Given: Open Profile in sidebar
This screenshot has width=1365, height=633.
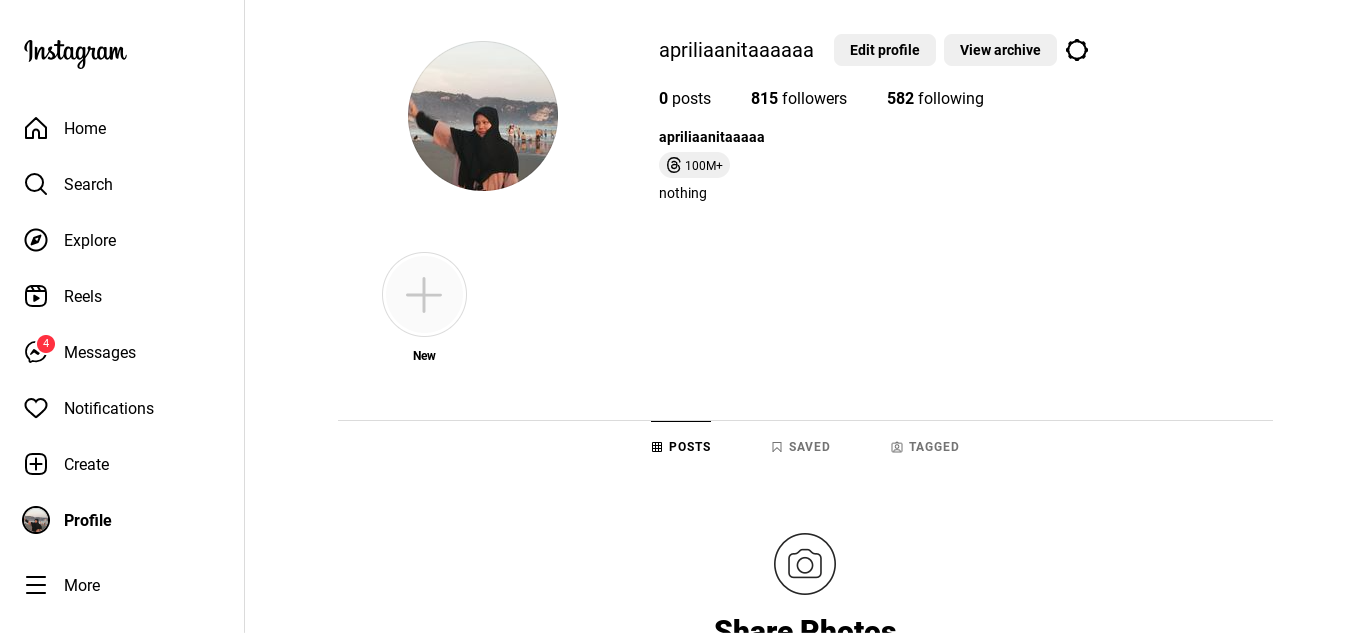Looking at the screenshot, I should (x=87, y=520).
